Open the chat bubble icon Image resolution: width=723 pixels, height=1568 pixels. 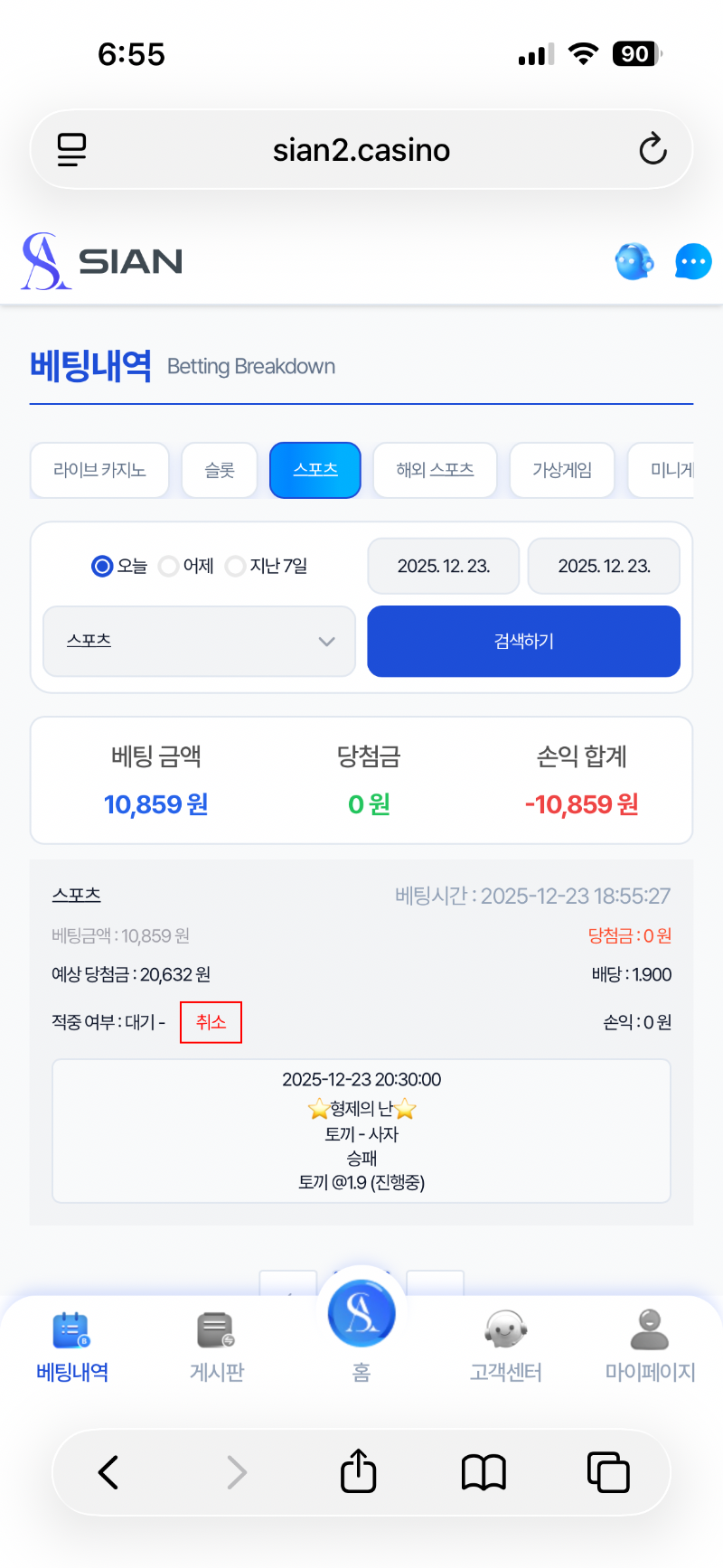692,262
